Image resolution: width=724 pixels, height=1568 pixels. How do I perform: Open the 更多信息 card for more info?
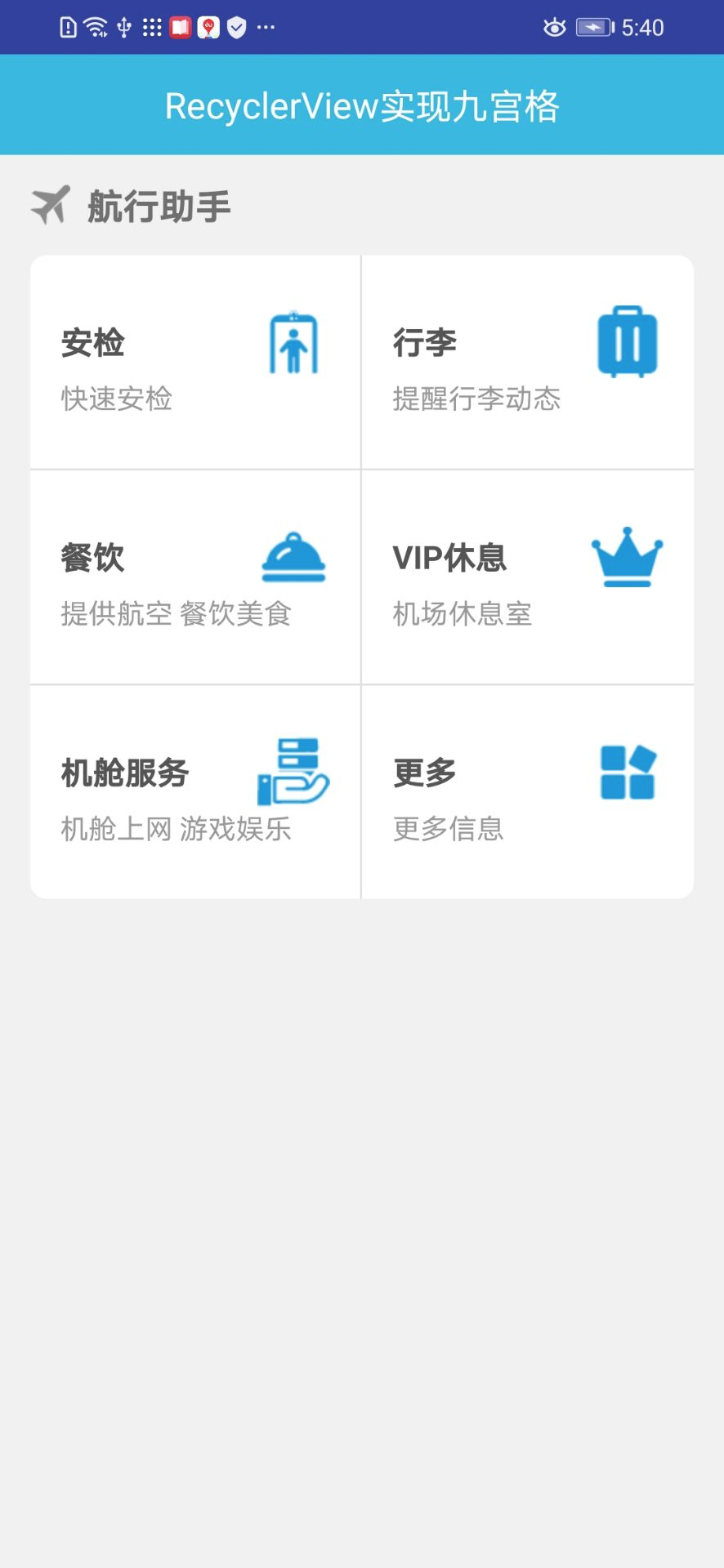point(527,791)
